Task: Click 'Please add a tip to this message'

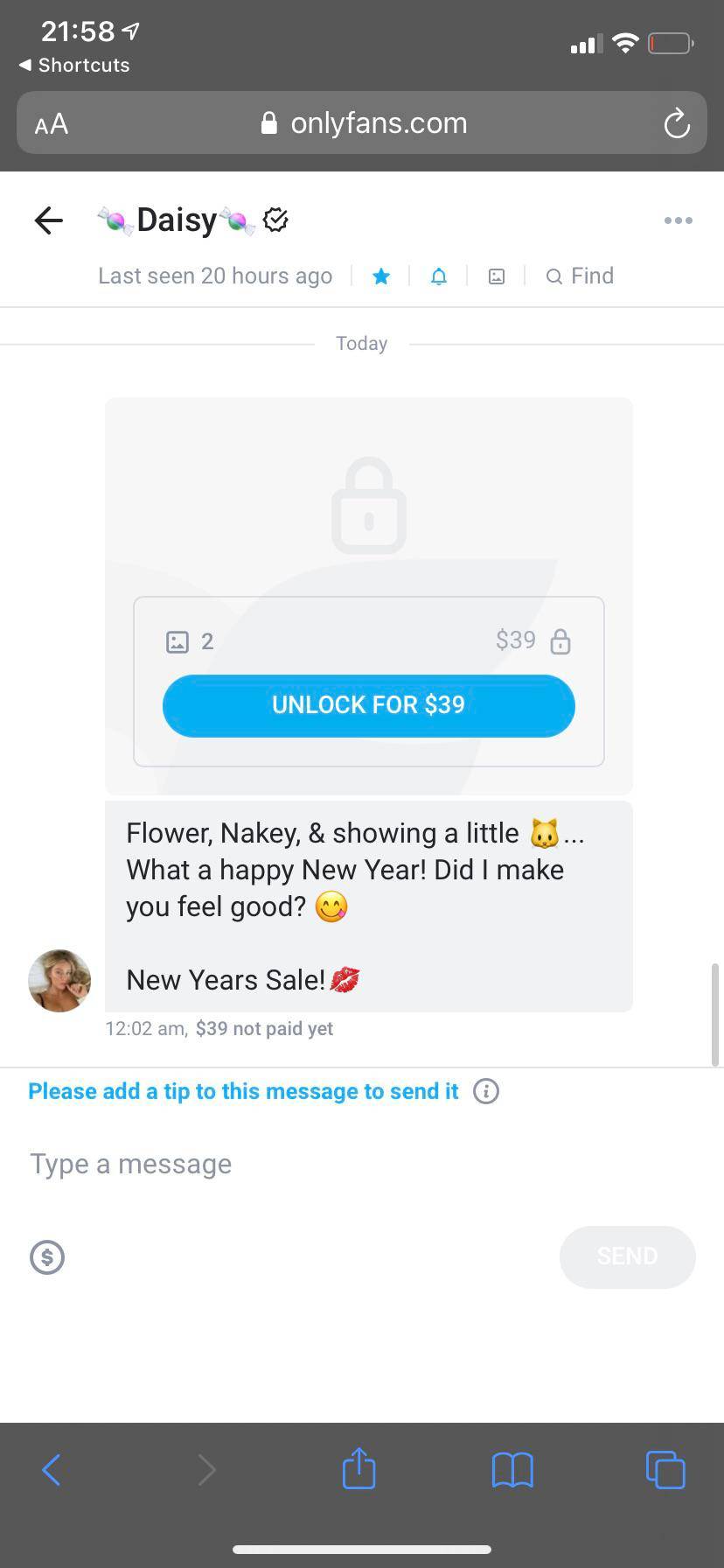Action: [243, 1090]
